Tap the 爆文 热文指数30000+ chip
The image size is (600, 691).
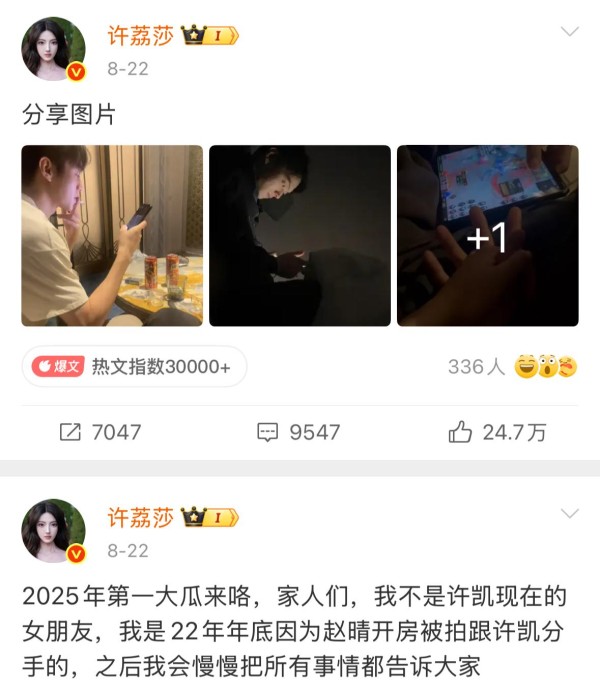(x=132, y=367)
